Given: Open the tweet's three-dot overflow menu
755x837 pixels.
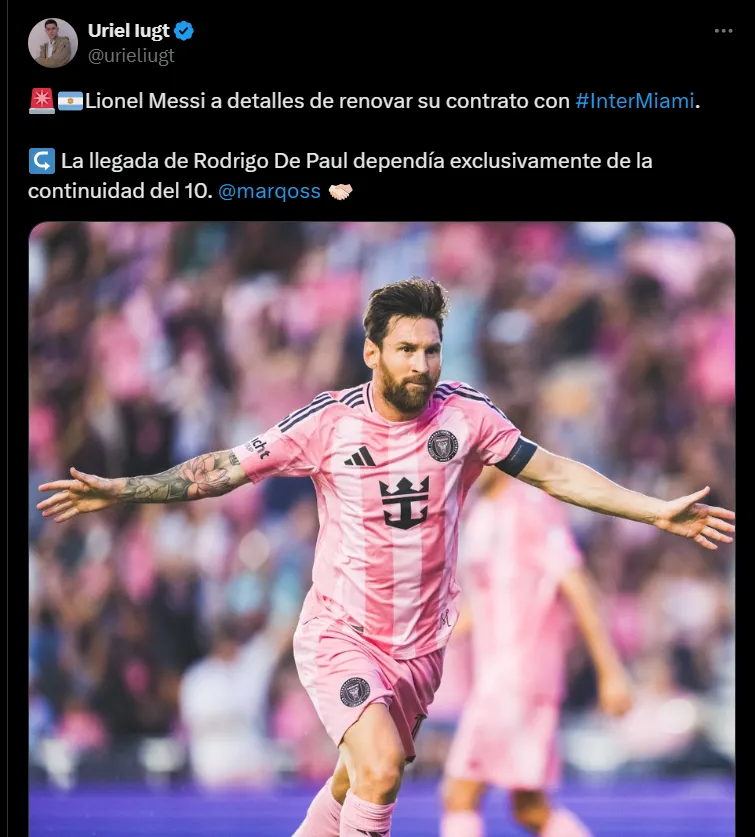Looking at the screenshot, I should click(723, 31).
